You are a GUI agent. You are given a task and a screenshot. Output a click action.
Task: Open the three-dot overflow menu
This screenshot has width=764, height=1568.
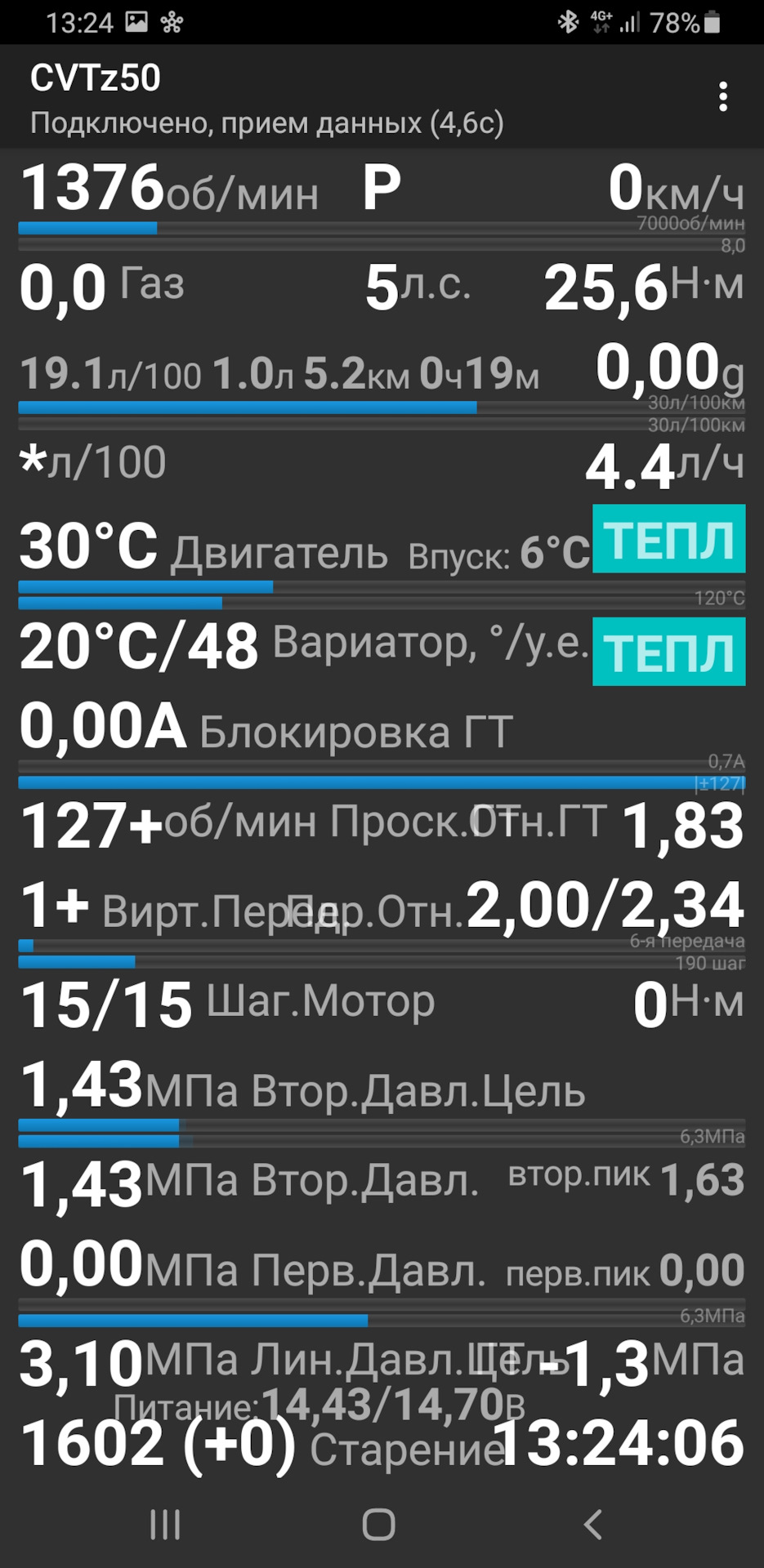point(722,97)
